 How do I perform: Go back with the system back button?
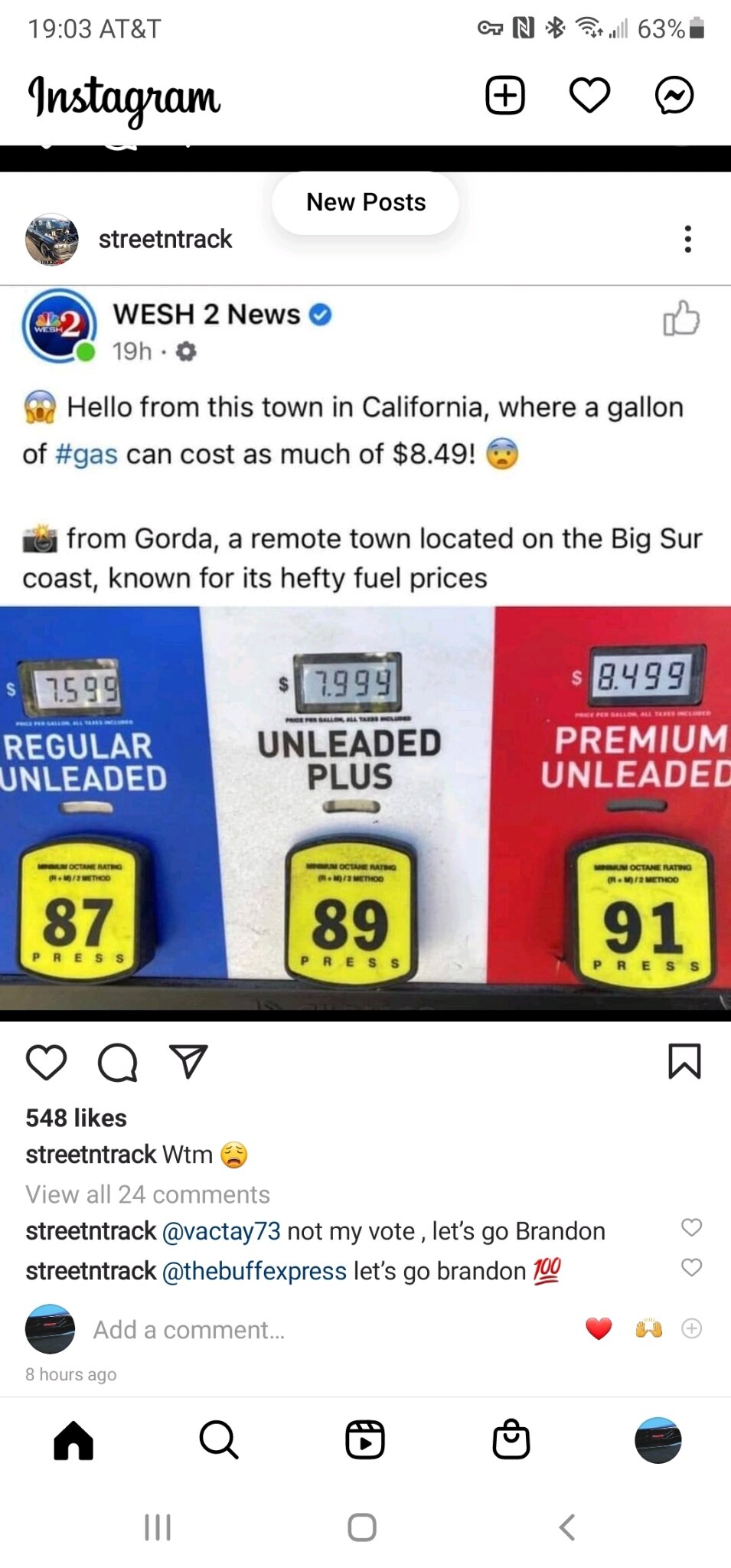coord(566,1527)
